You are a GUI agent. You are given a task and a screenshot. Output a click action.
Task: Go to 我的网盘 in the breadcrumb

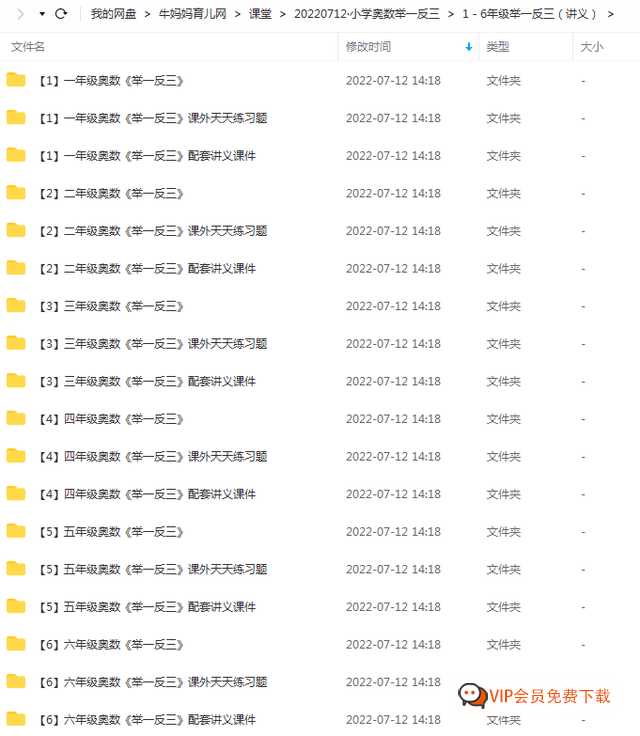[x=113, y=14]
